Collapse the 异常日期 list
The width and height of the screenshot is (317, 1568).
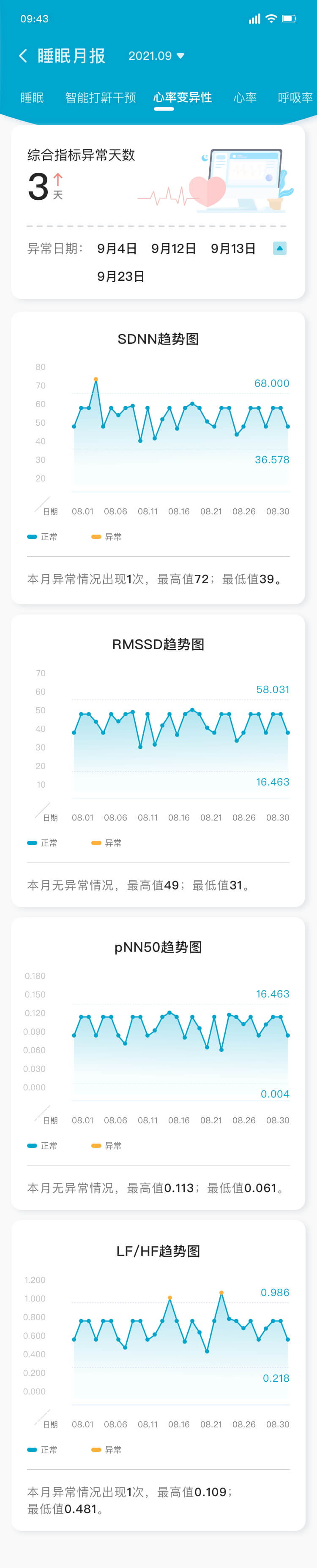click(x=279, y=248)
